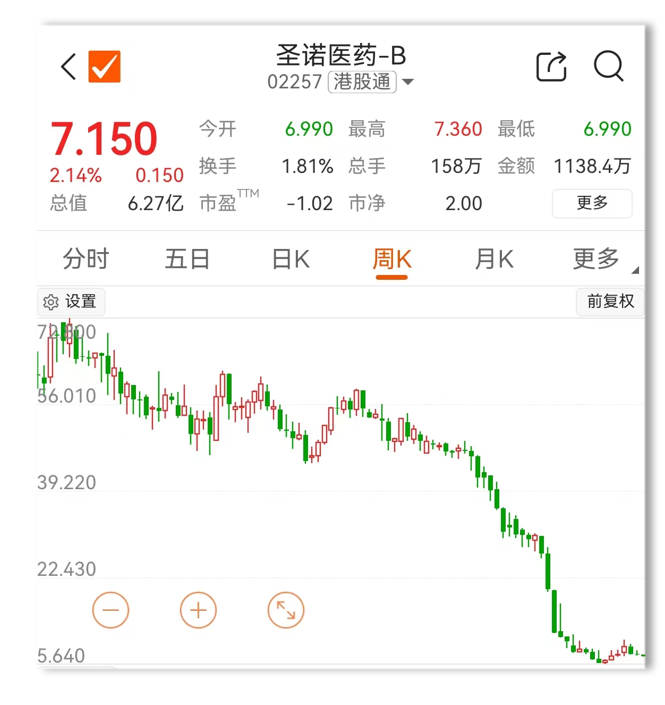
Task: Share this stock page
Action: tap(551, 67)
